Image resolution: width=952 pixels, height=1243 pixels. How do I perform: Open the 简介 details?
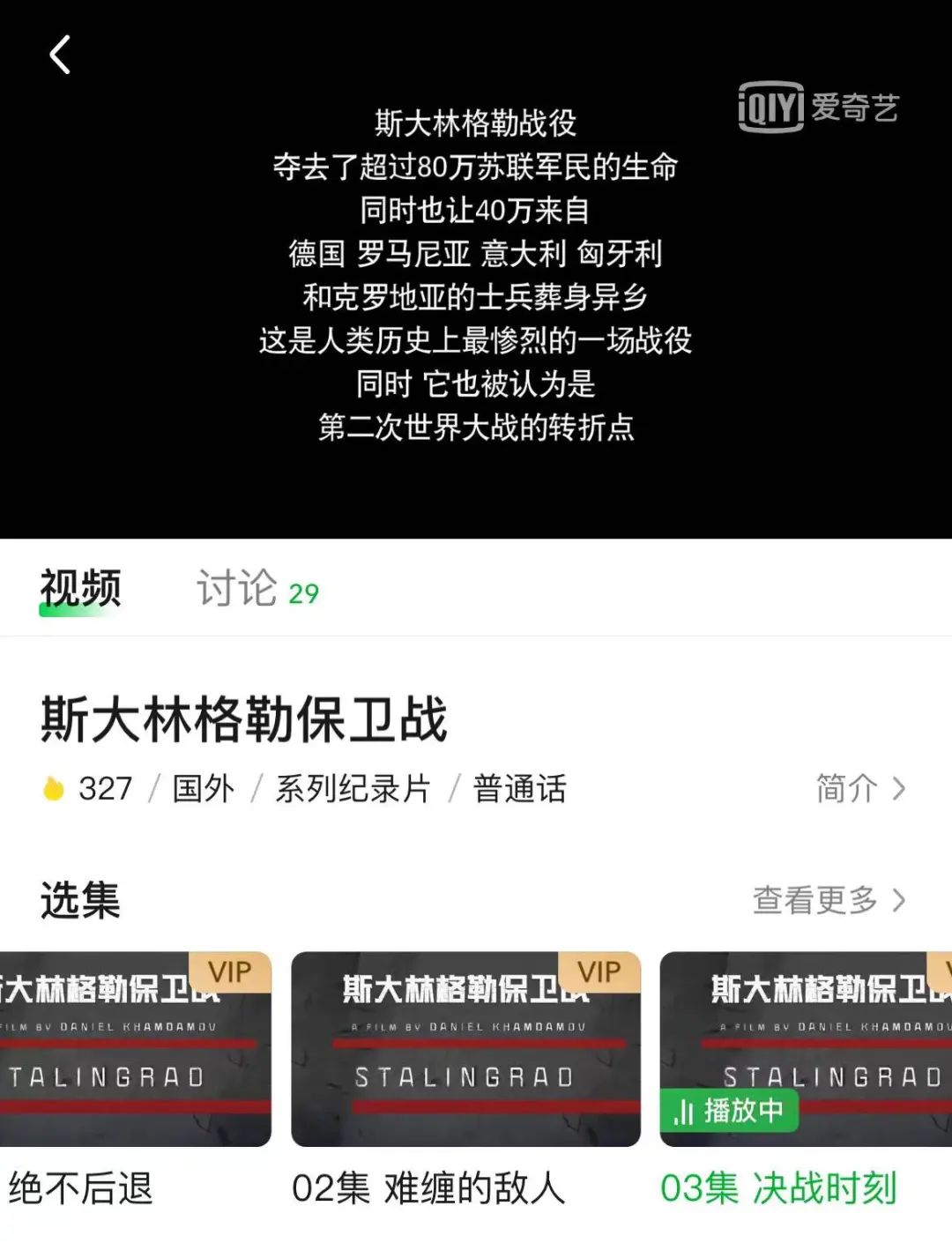(x=859, y=789)
